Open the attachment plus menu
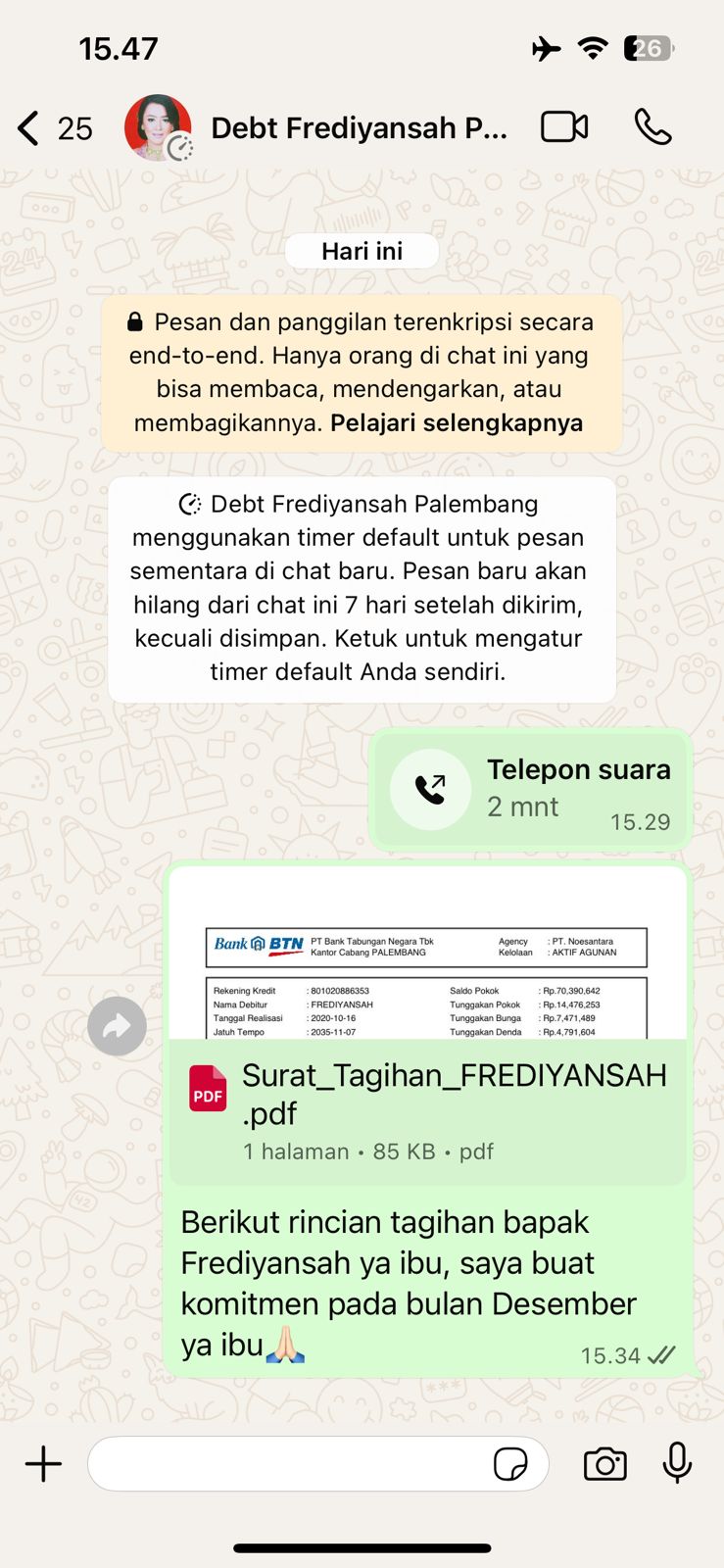Viewport: 724px width, 1568px height. [43, 1464]
